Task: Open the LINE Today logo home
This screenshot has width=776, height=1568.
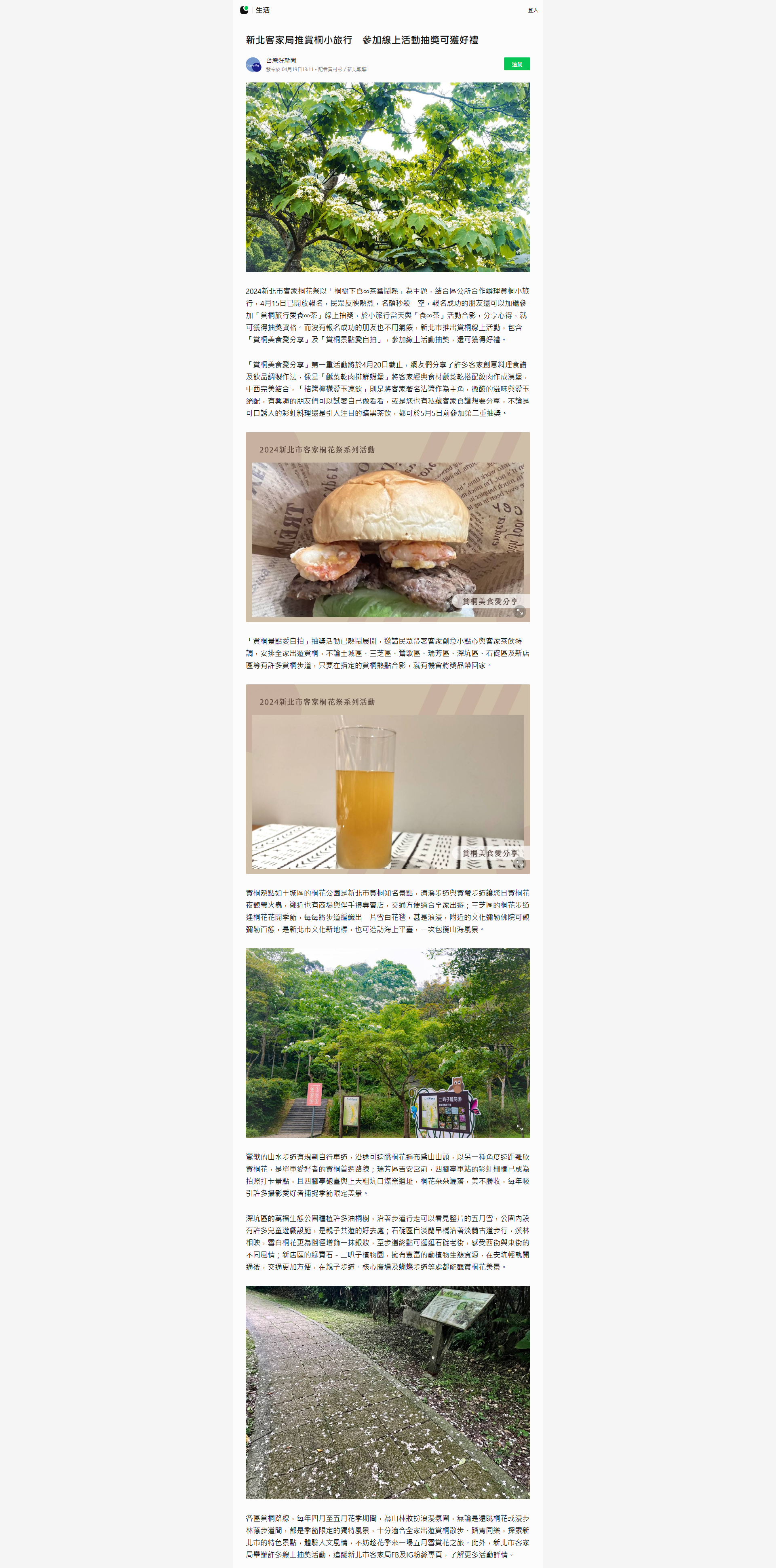Action: pos(244,10)
